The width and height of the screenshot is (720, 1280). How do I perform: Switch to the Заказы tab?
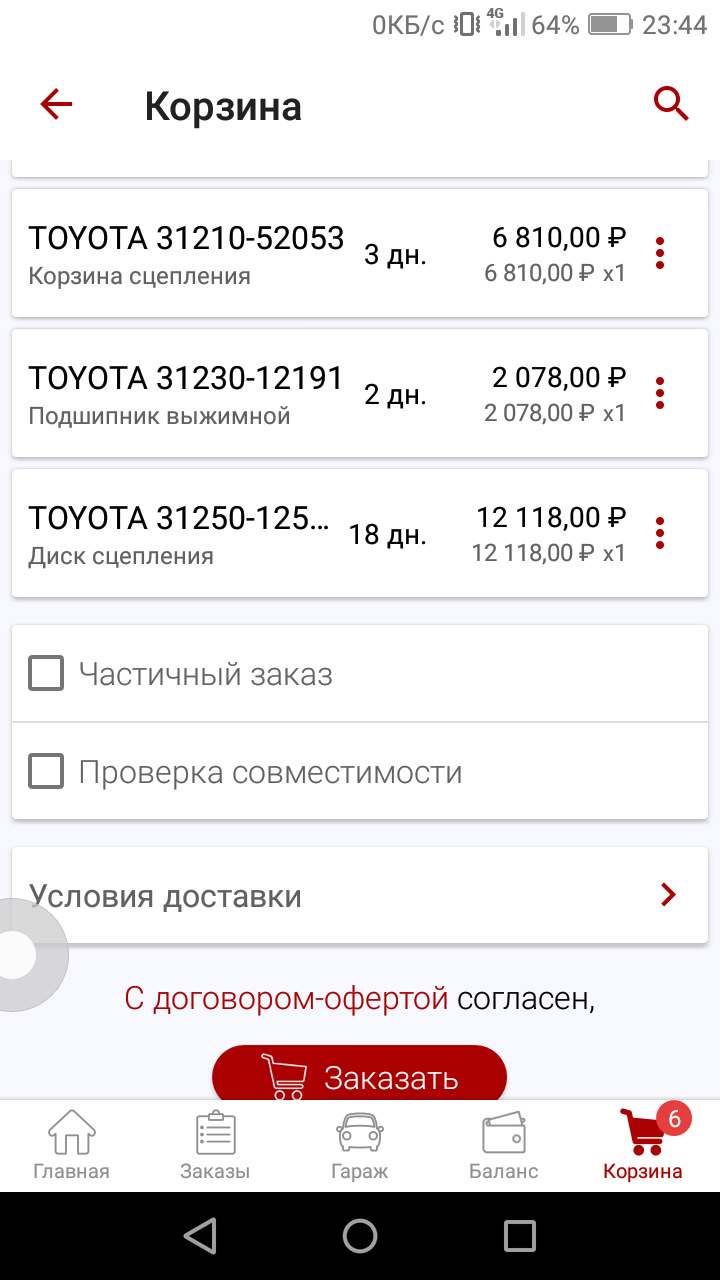215,1146
